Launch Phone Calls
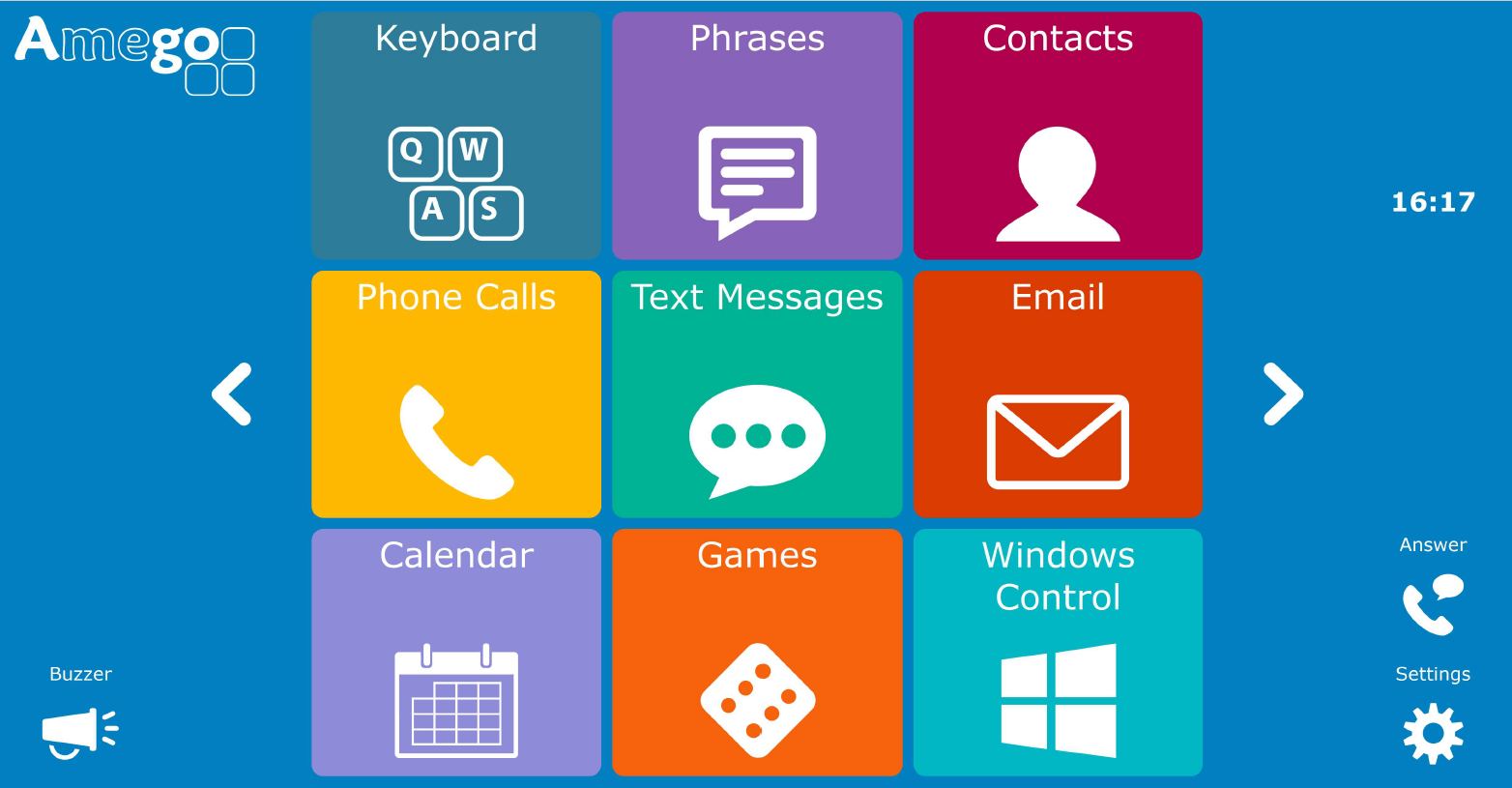The height and width of the screenshot is (788, 1512). click(456, 394)
